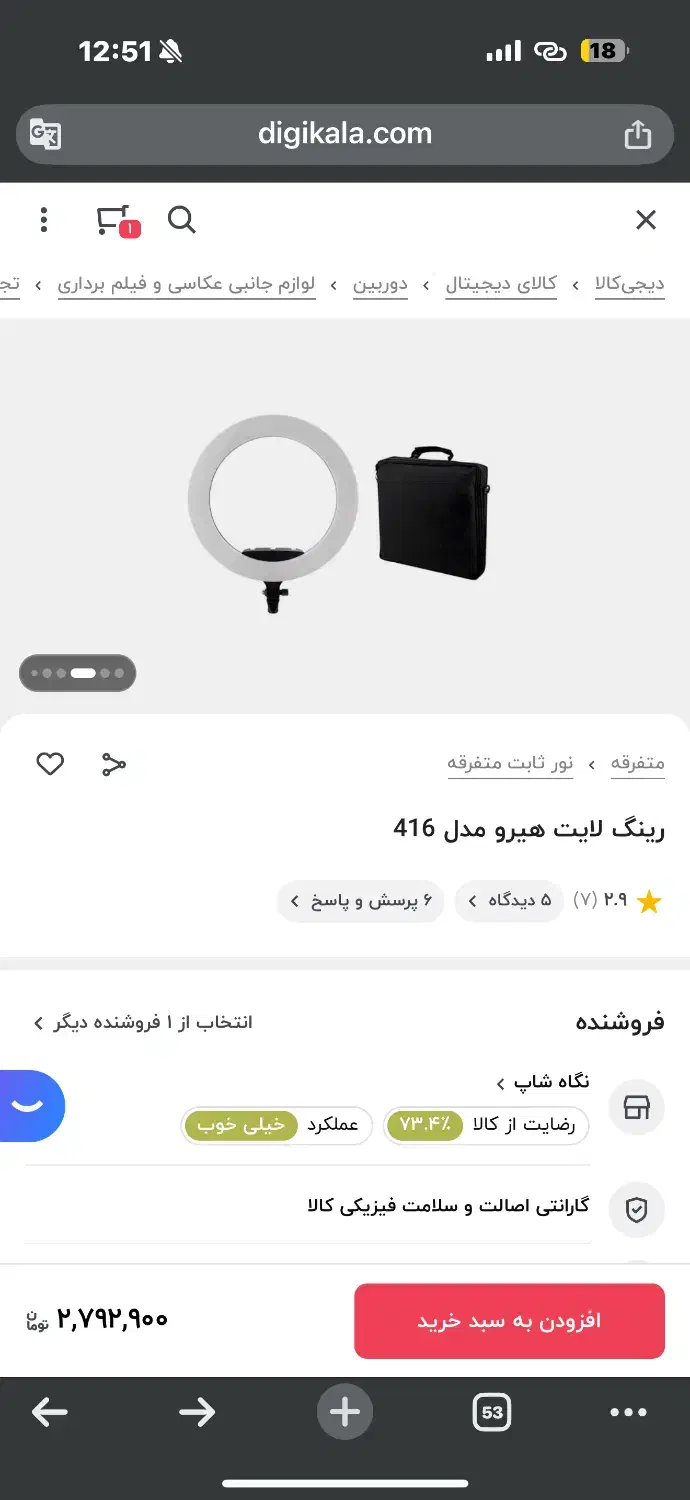
Task: Share this ring light product
Action: pyautogui.click(x=114, y=764)
